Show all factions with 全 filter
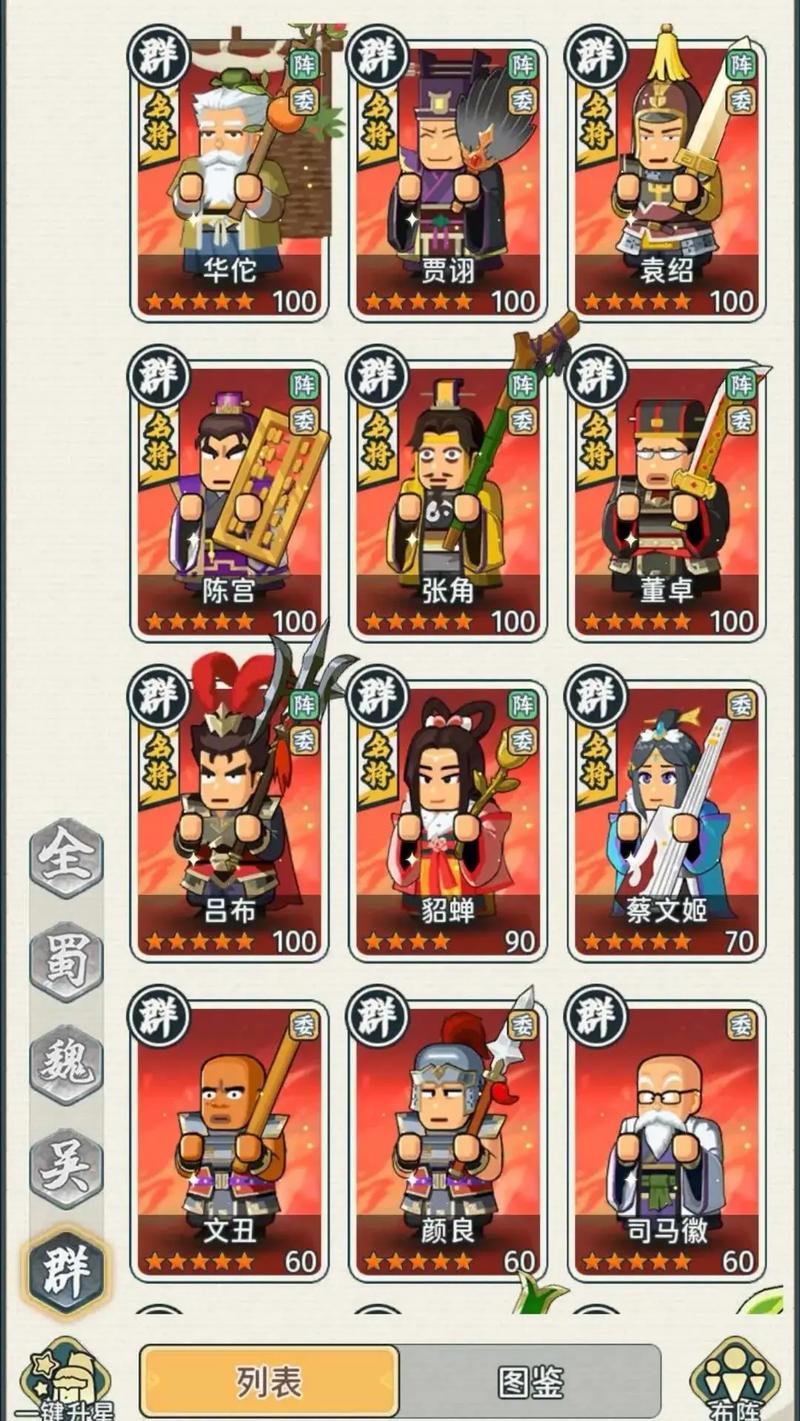This screenshot has width=800, height=1421. pos(66,857)
